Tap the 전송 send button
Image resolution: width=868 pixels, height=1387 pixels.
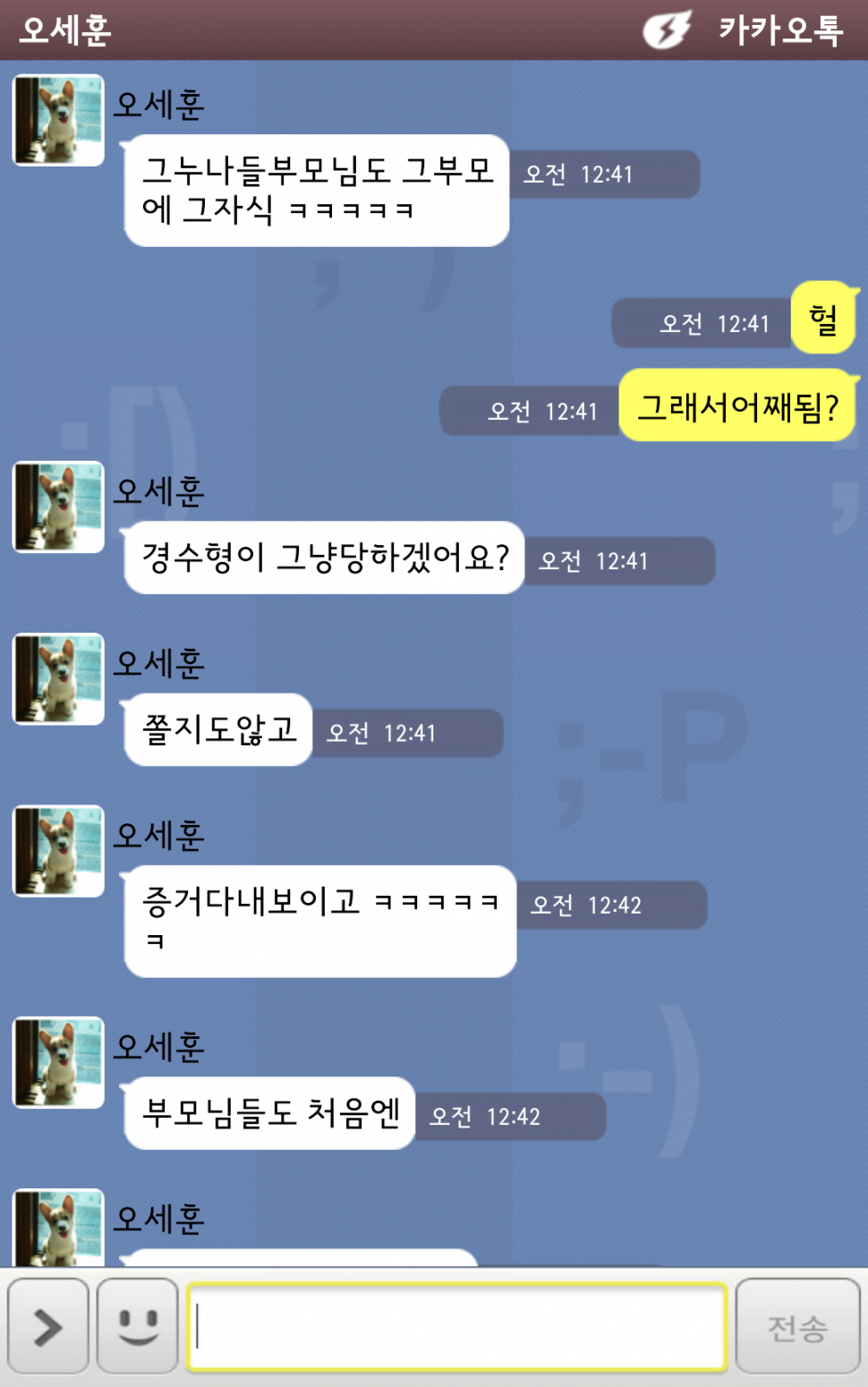pyautogui.click(x=797, y=1326)
